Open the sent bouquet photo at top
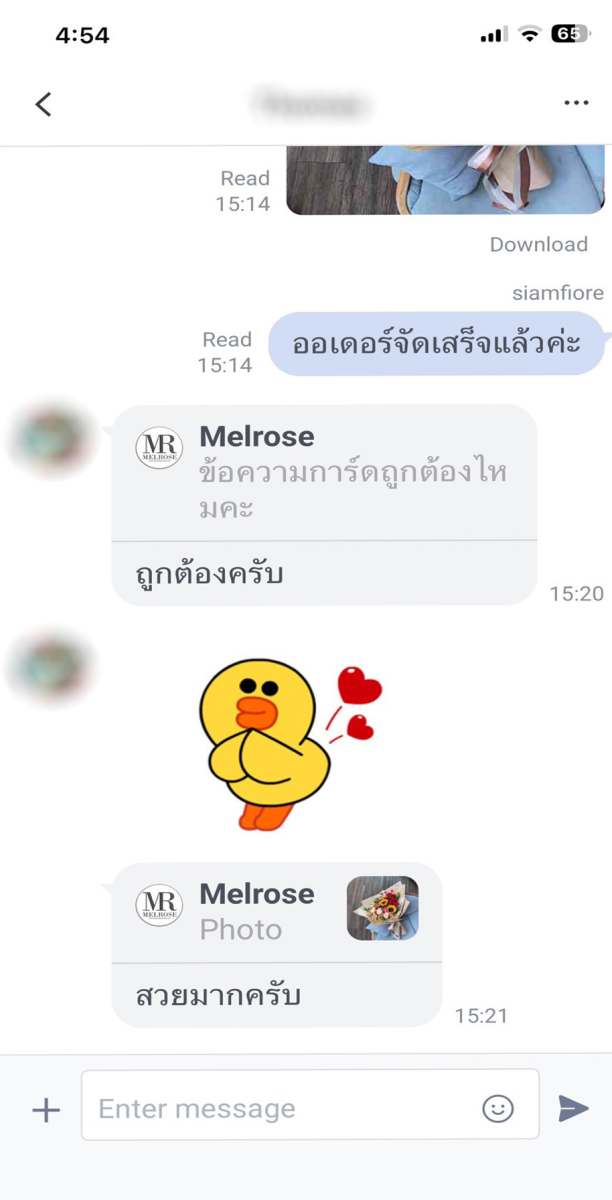The image size is (612, 1200). pos(446,180)
